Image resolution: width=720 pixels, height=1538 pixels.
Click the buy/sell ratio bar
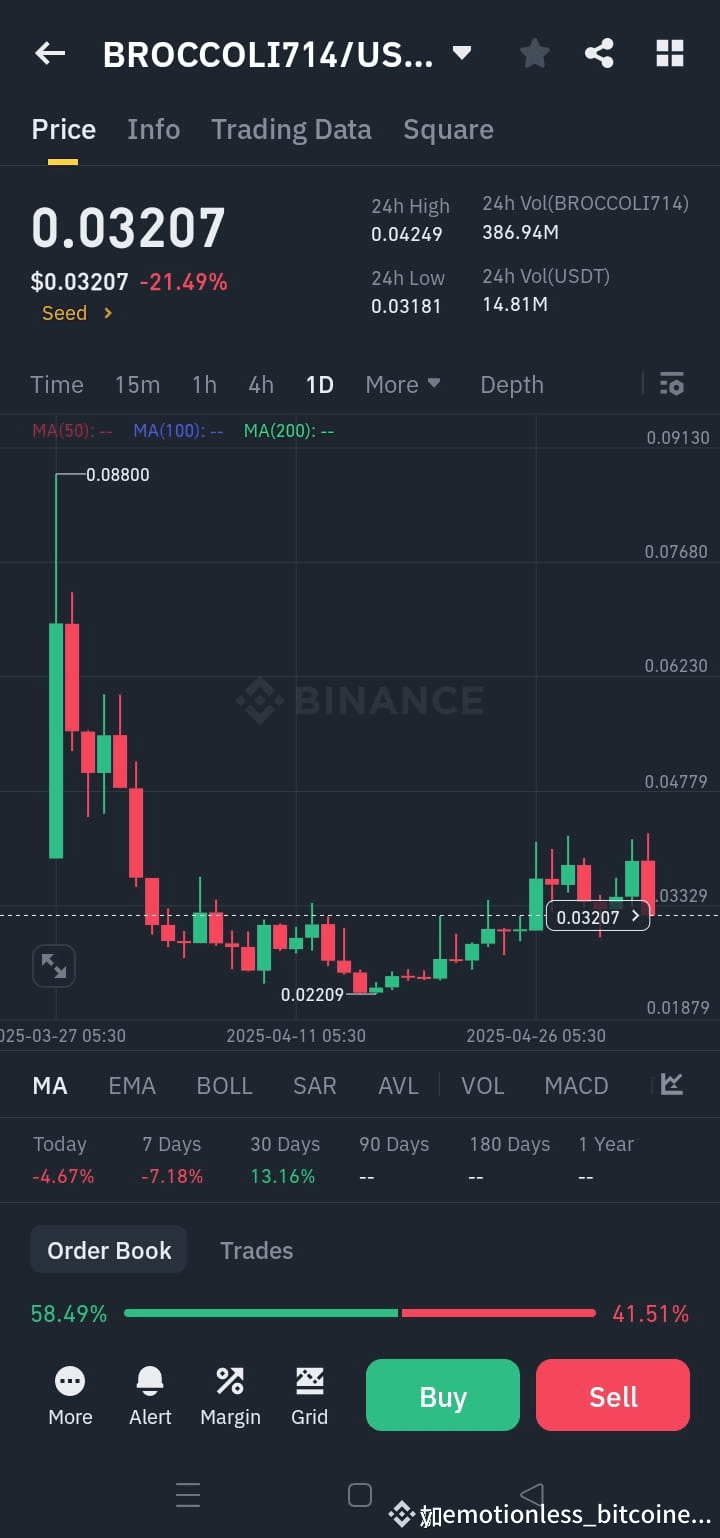click(x=360, y=1313)
